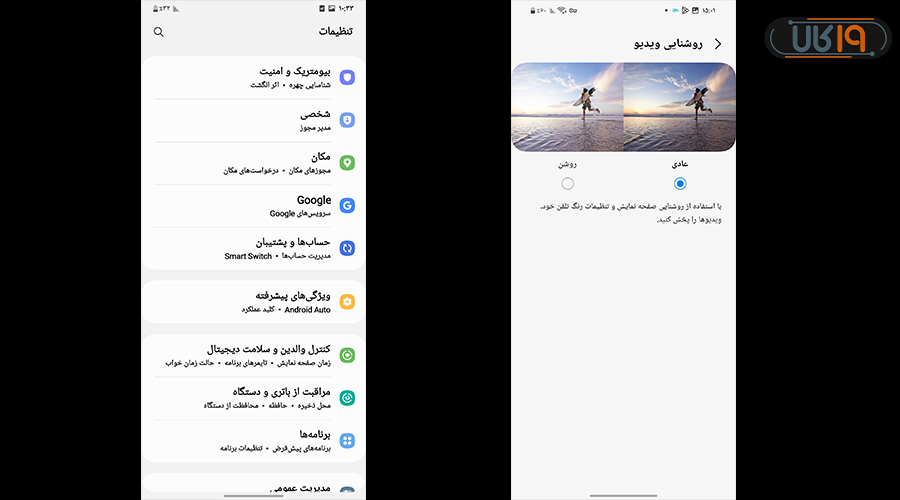Open مکان location settings

point(253,163)
